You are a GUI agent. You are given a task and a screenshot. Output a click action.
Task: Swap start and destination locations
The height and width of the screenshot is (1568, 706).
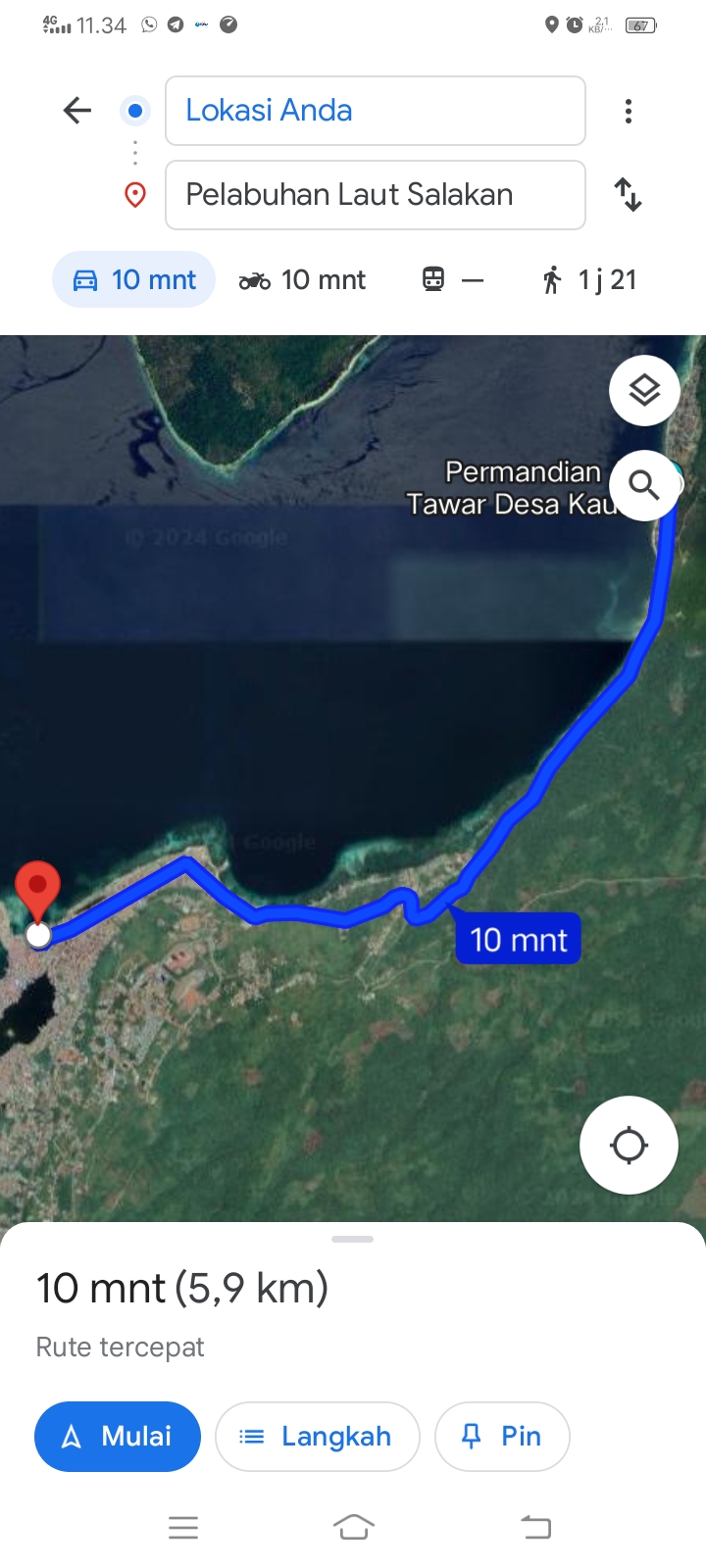tap(628, 195)
